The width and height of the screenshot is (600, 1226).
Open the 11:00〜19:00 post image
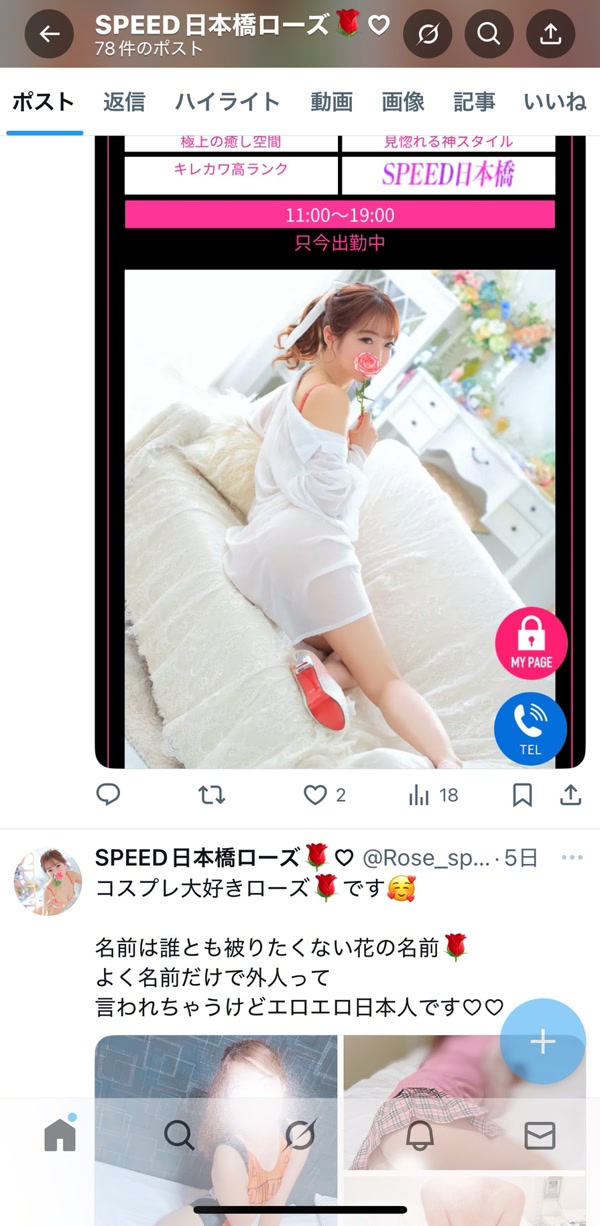coord(339,500)
